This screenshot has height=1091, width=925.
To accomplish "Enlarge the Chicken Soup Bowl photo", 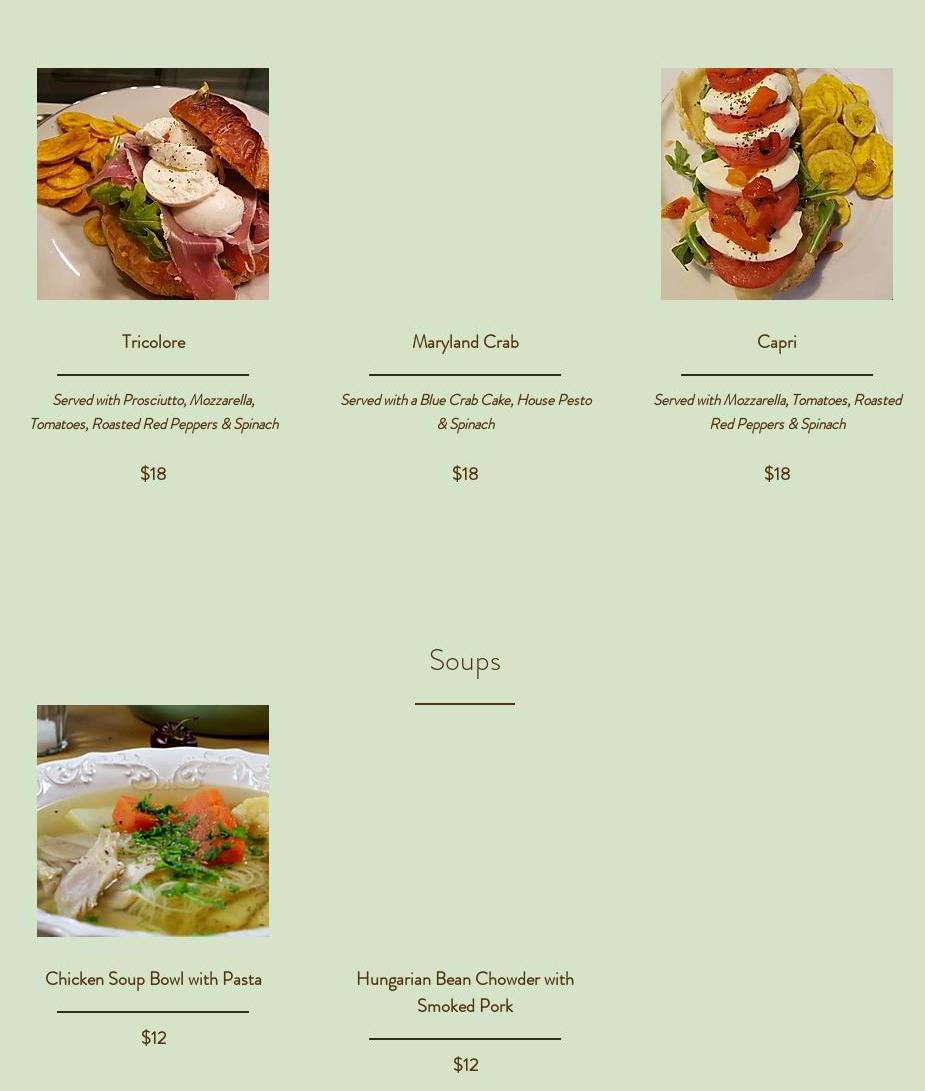I will pos(153,821).
